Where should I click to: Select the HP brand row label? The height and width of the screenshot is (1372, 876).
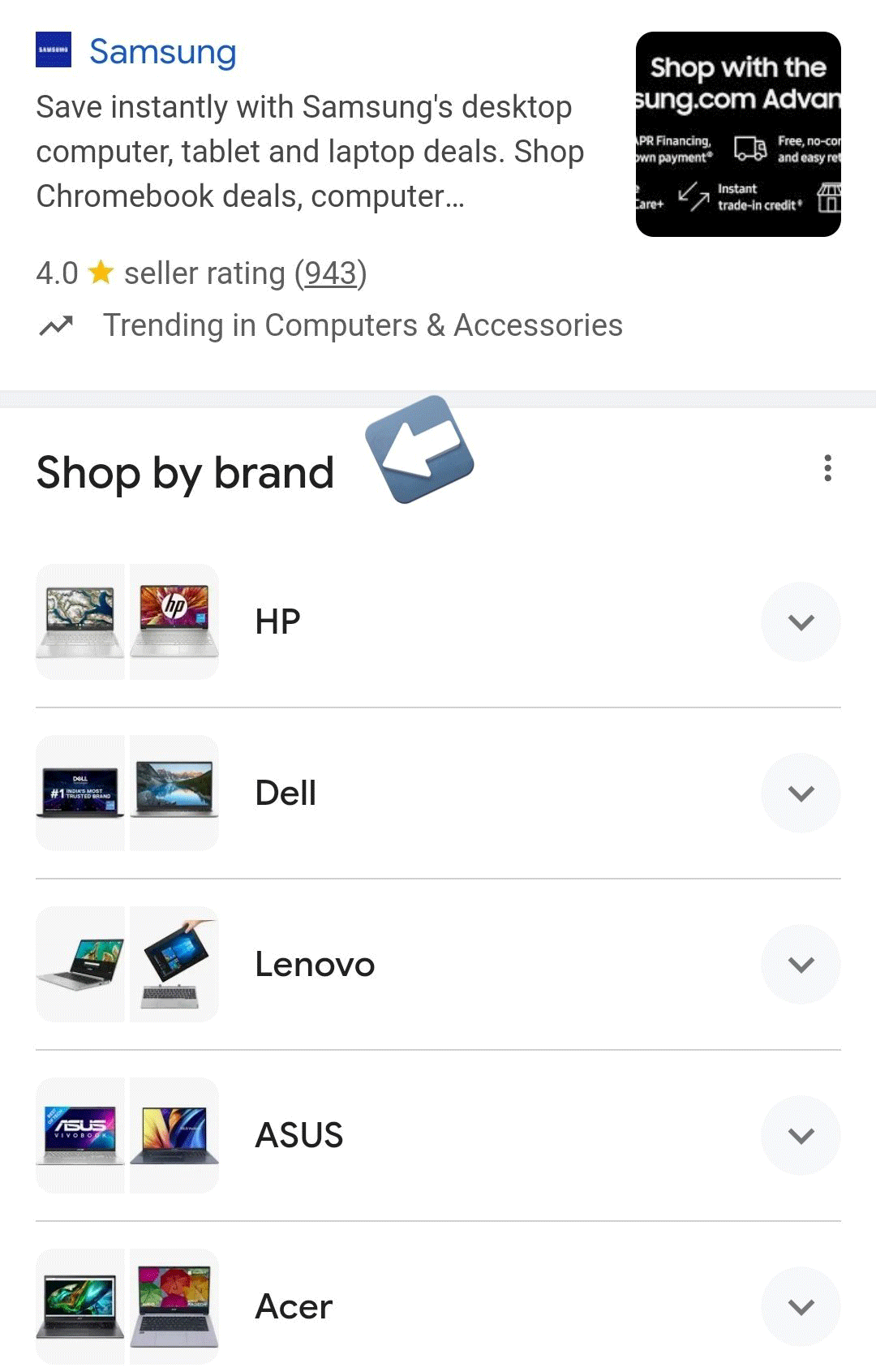tap(277, 621)
